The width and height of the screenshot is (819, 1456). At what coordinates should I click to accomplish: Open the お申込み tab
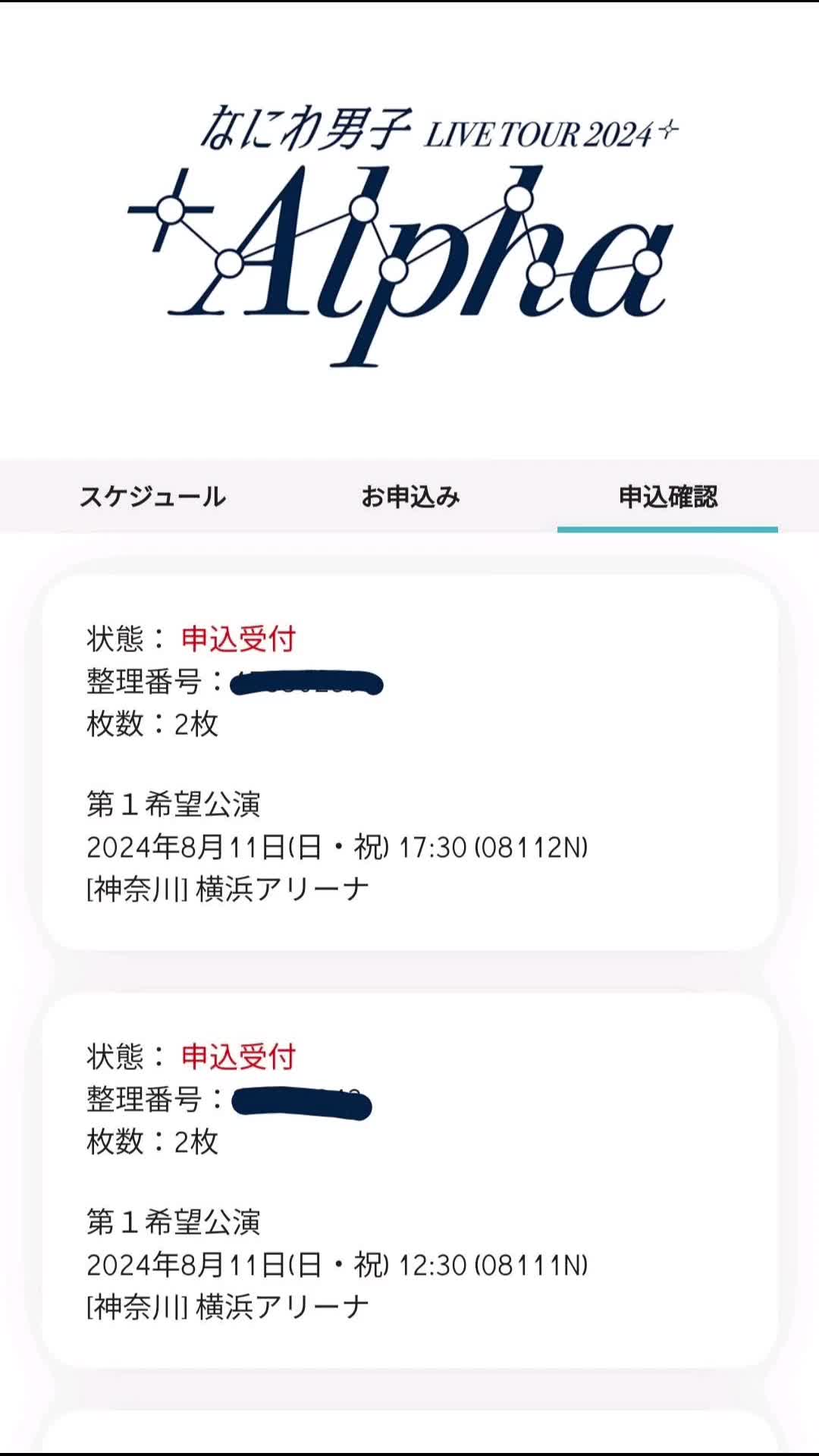(x=410, y=497)
